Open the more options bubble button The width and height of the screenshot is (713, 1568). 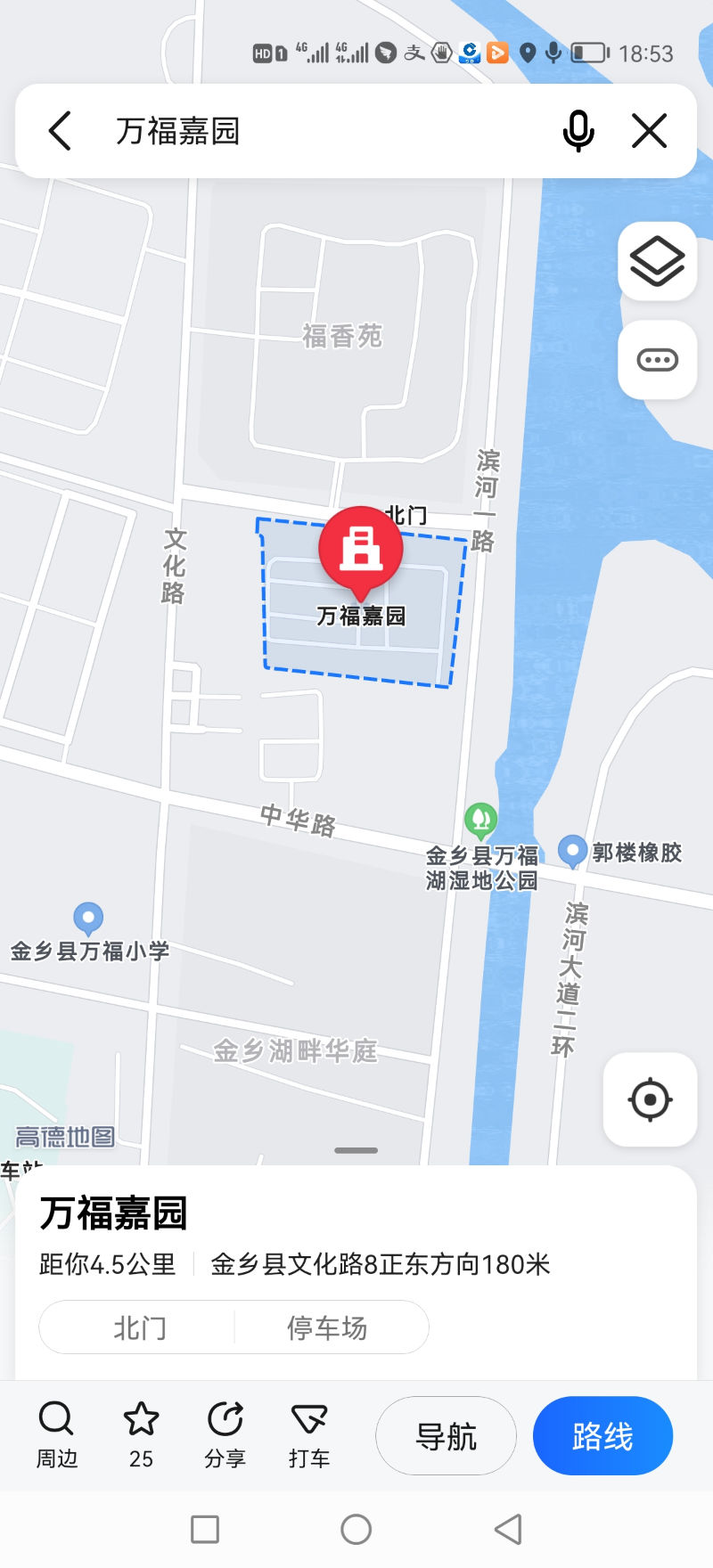pyautogui.click(x=658, y=360)
